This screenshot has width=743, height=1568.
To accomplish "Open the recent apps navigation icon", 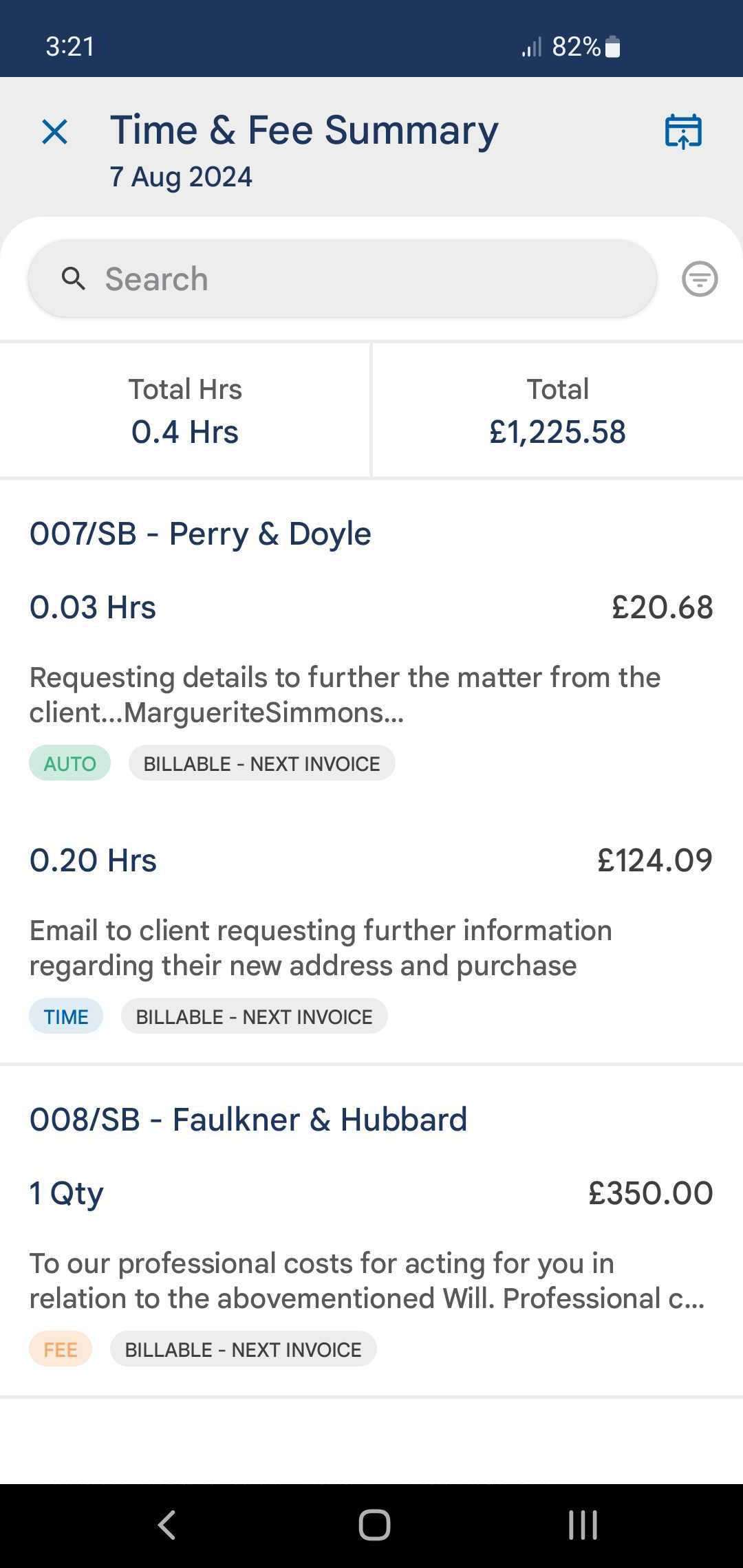I will pos(581,1523).
